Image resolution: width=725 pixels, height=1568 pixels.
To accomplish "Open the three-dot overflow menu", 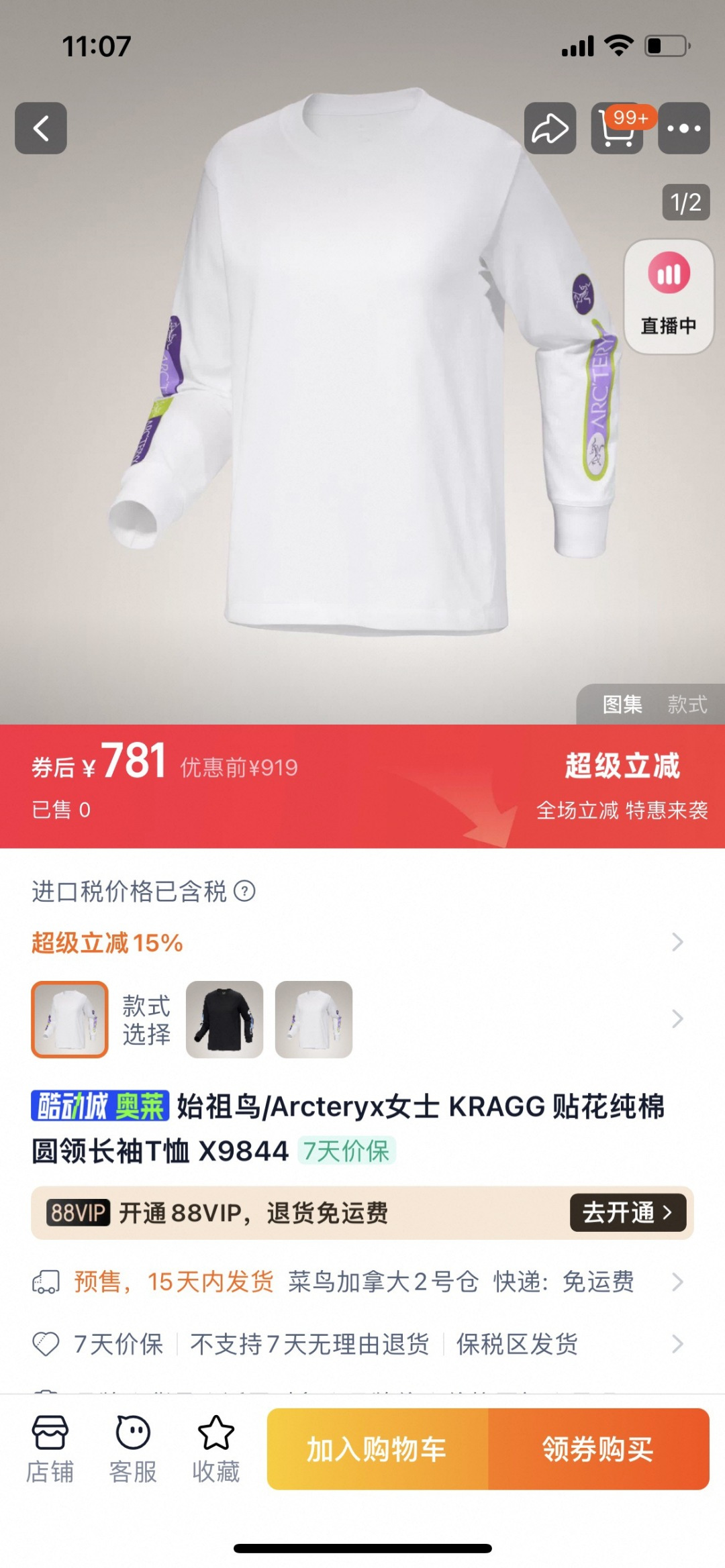I will pyautogui.click(x=683, y=128).
